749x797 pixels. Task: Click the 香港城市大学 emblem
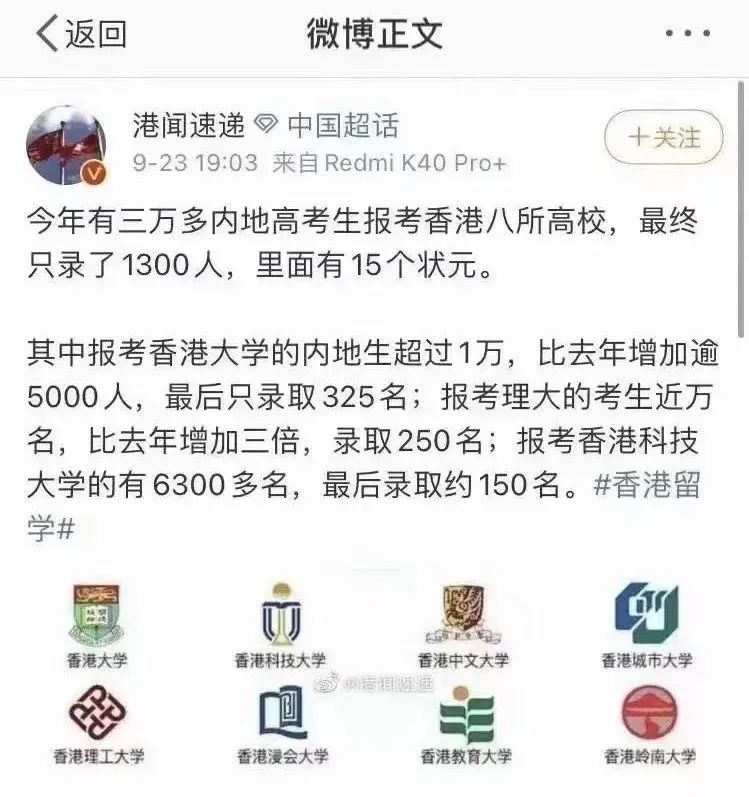tap(648, 611)
